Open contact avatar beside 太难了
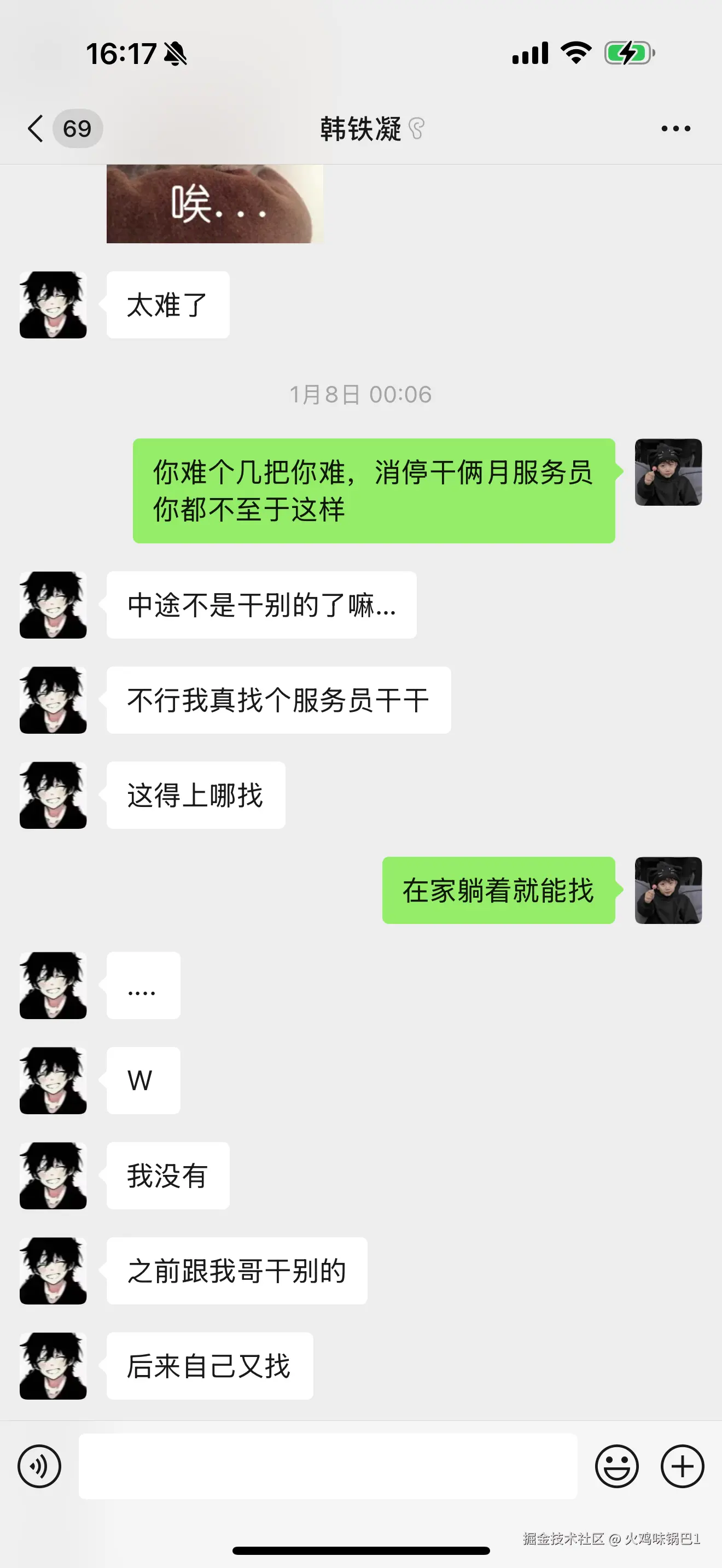Viewport: 722px width, 1568px height. pos(53,305)
